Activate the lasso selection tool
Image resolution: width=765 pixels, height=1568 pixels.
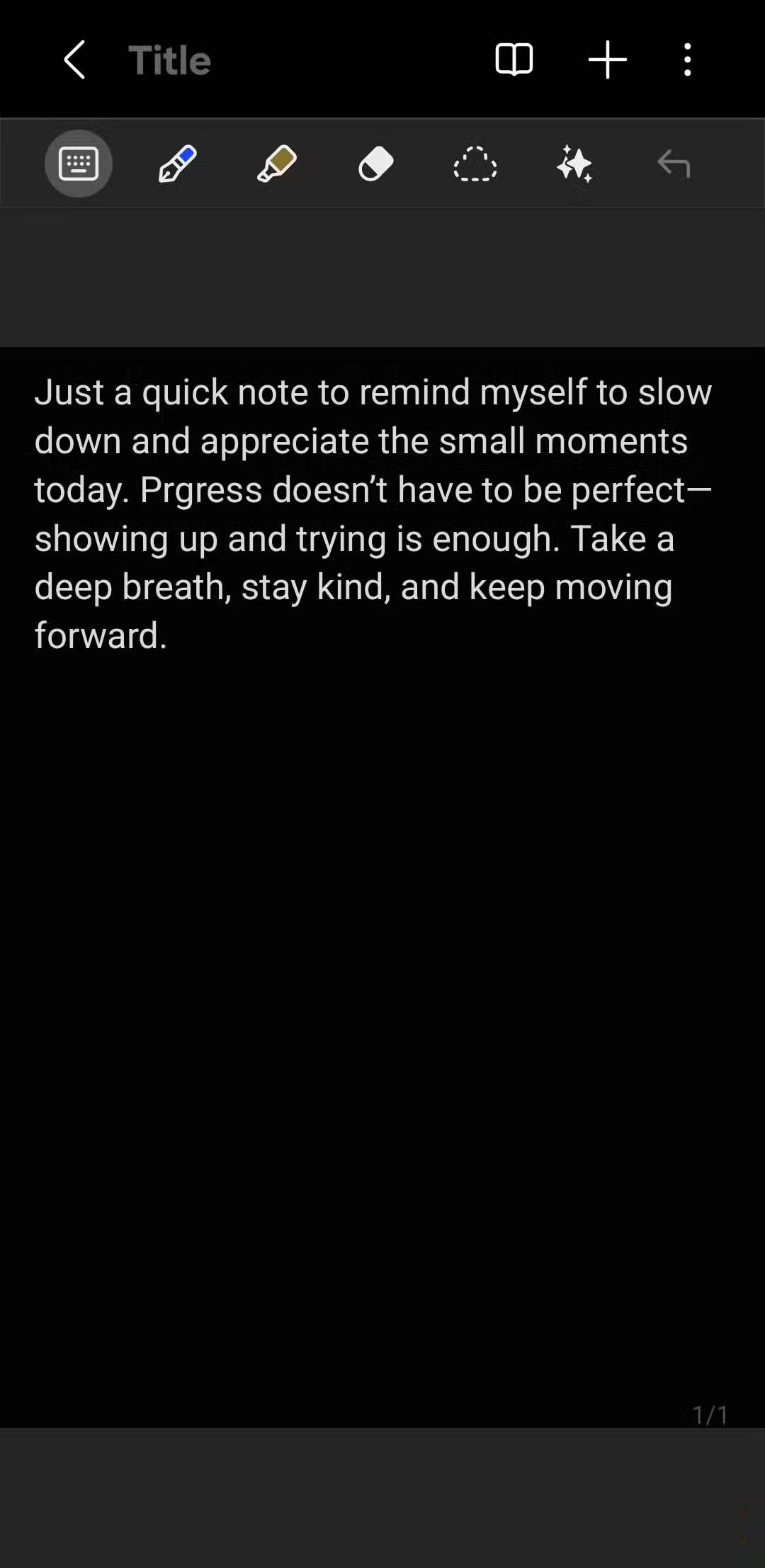[x=475, y=164]
